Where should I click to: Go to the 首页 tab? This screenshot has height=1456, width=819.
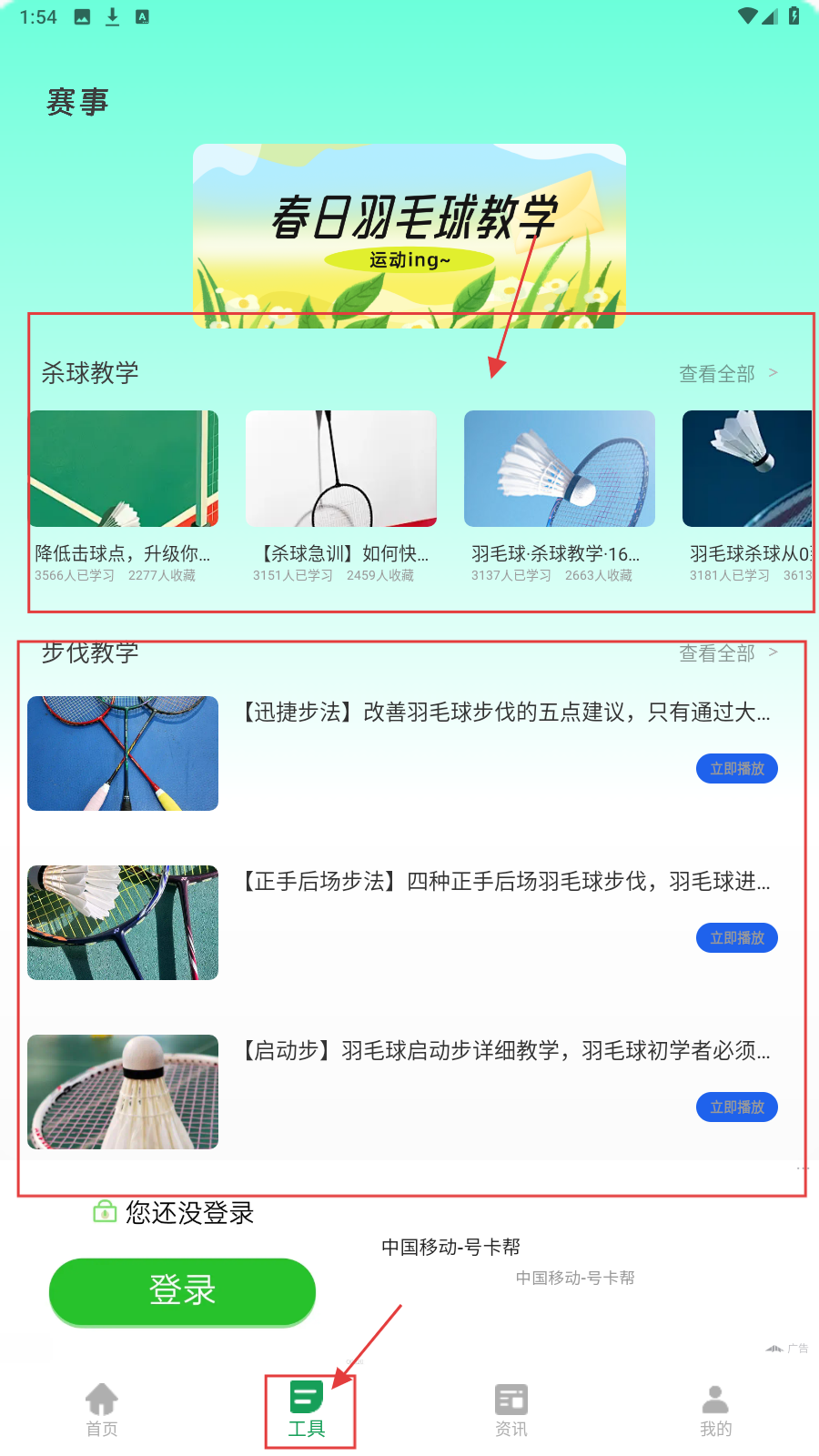102,1410
